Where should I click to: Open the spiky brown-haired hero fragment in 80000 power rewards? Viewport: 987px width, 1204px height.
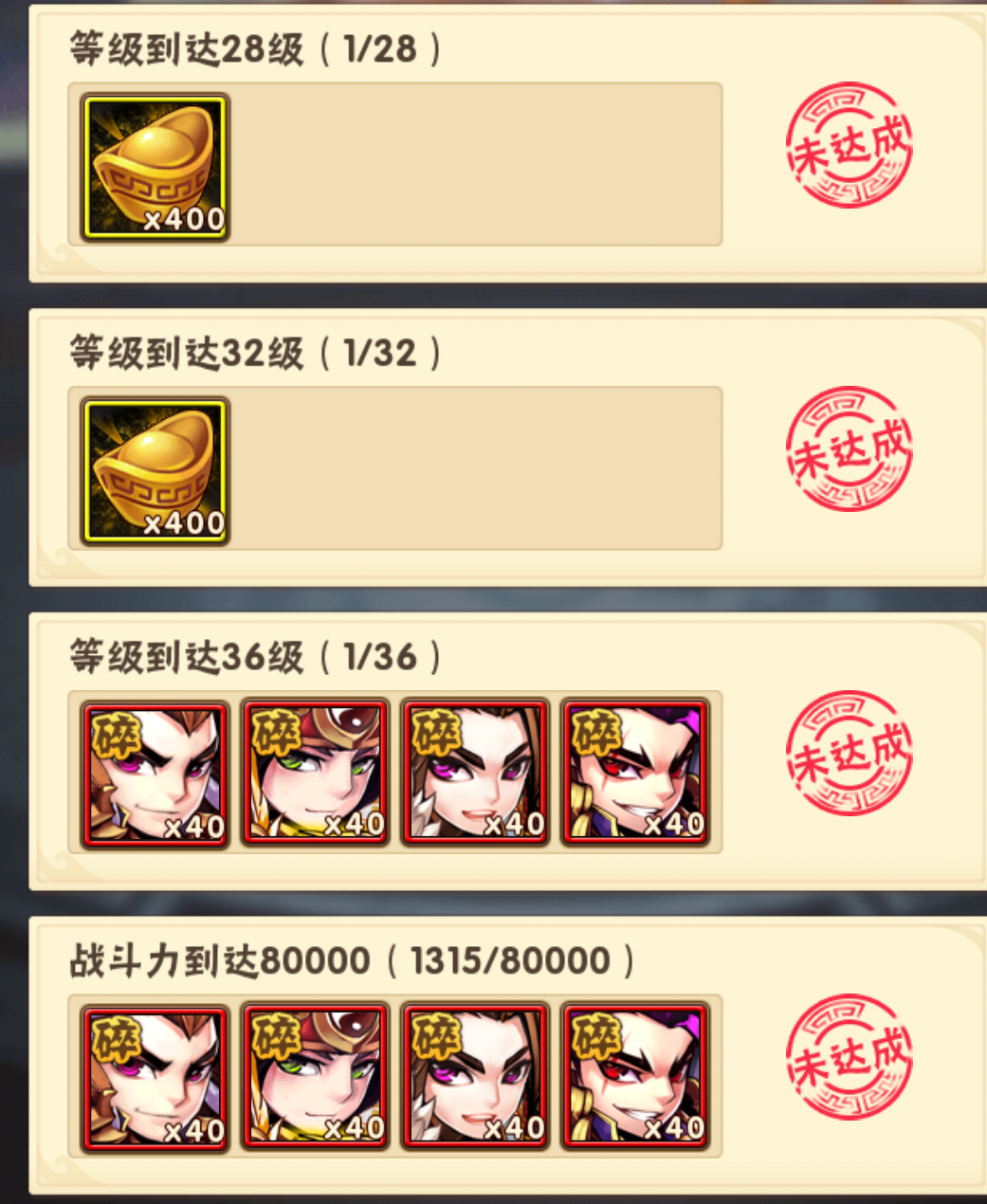(155, 1078)
